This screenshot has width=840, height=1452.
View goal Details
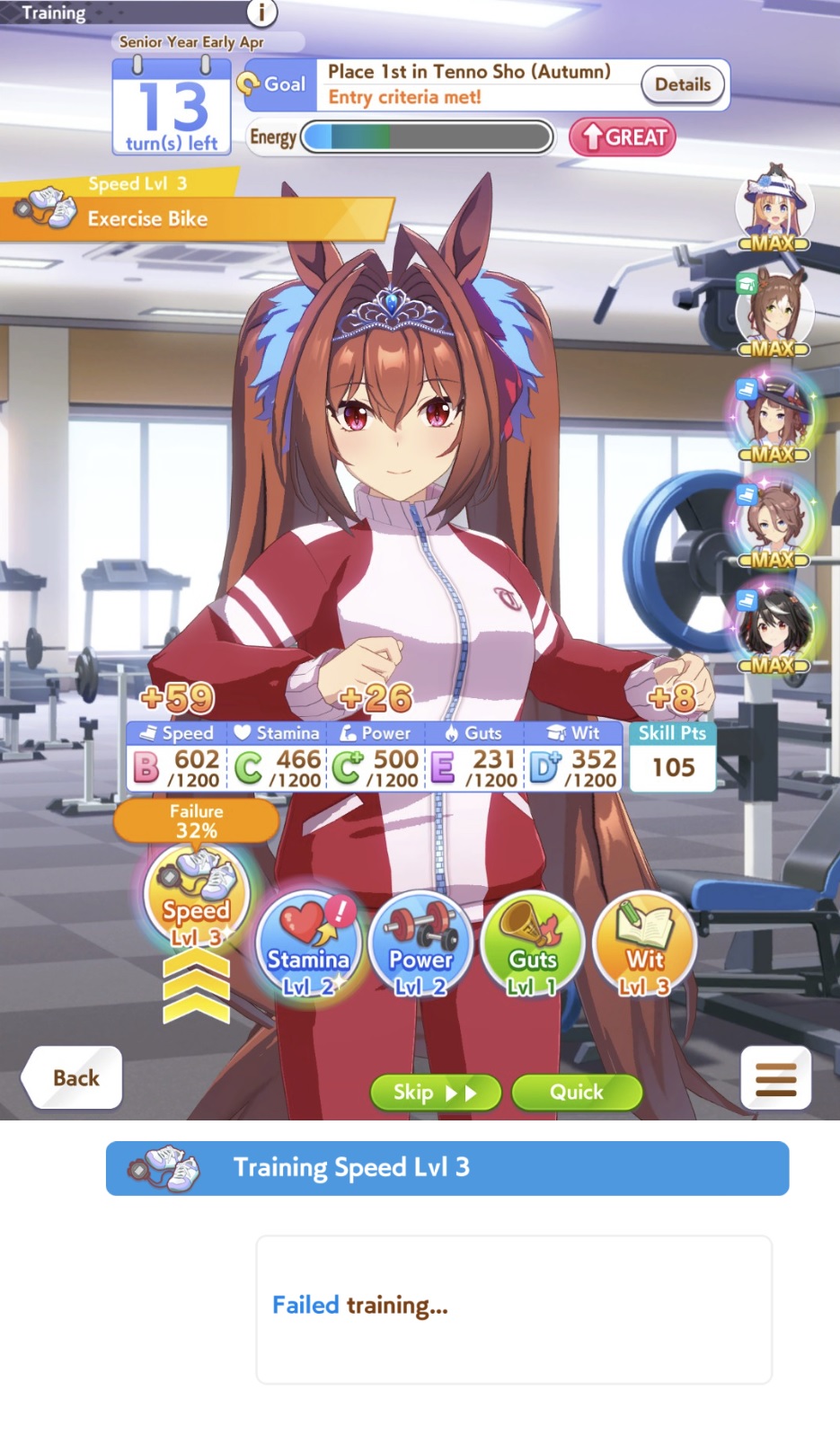[683, 84]
